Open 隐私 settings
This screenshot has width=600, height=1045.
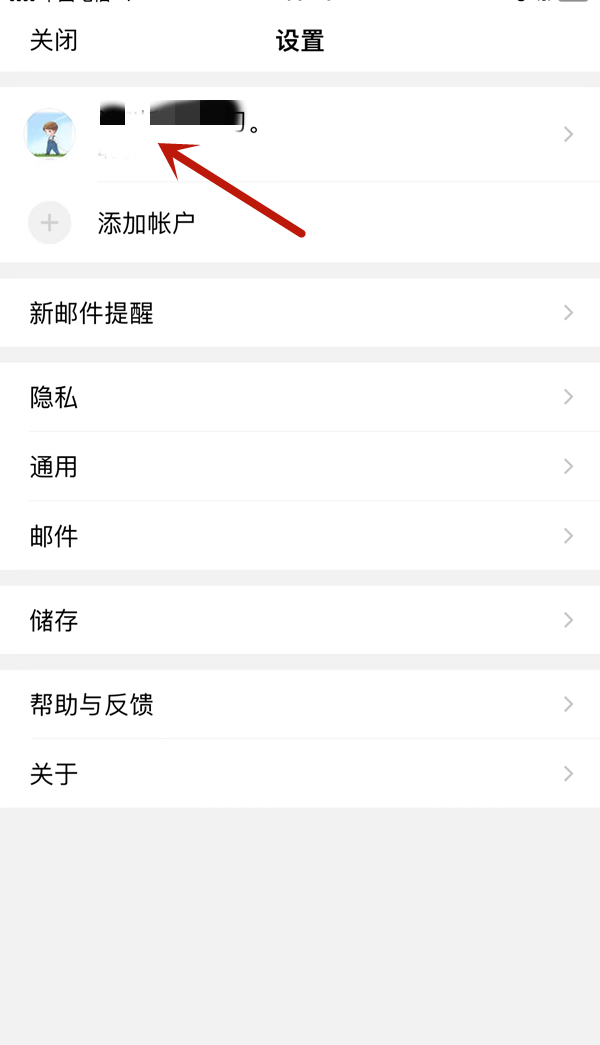pos(300,398)
